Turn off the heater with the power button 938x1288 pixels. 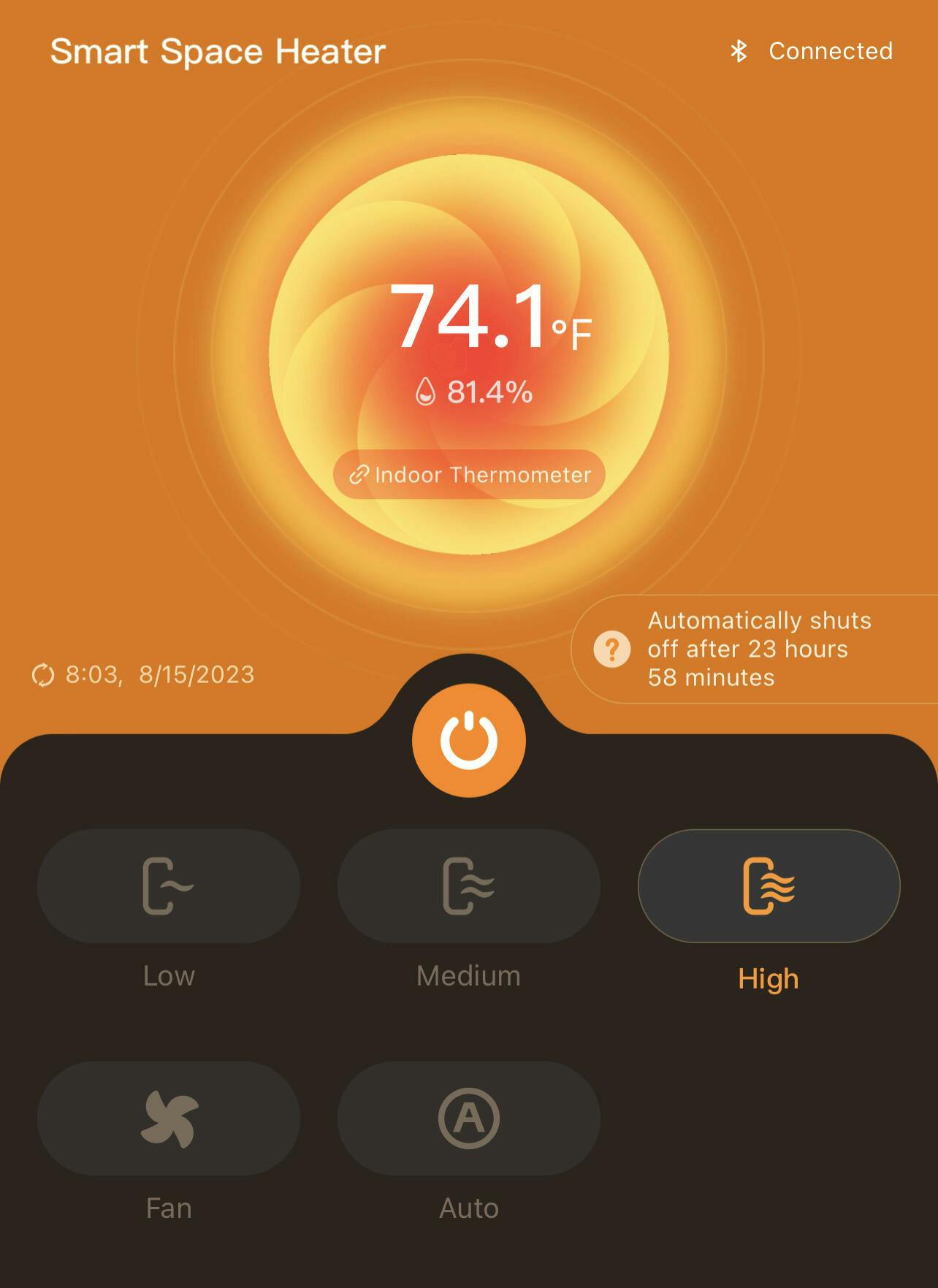(468, 740)
